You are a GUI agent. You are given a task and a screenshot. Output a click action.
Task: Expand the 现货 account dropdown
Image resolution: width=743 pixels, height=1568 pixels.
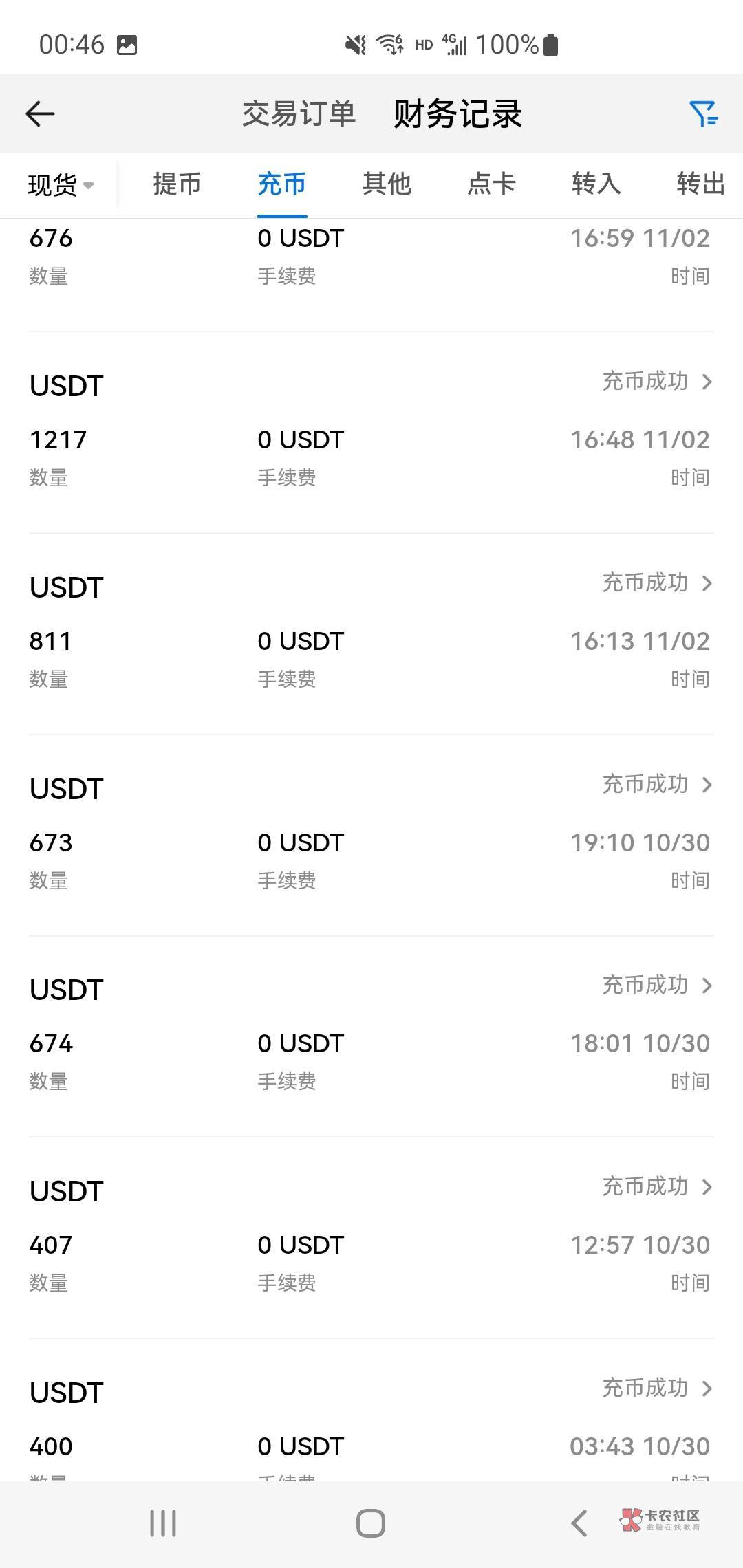click(x=61, y=184)
